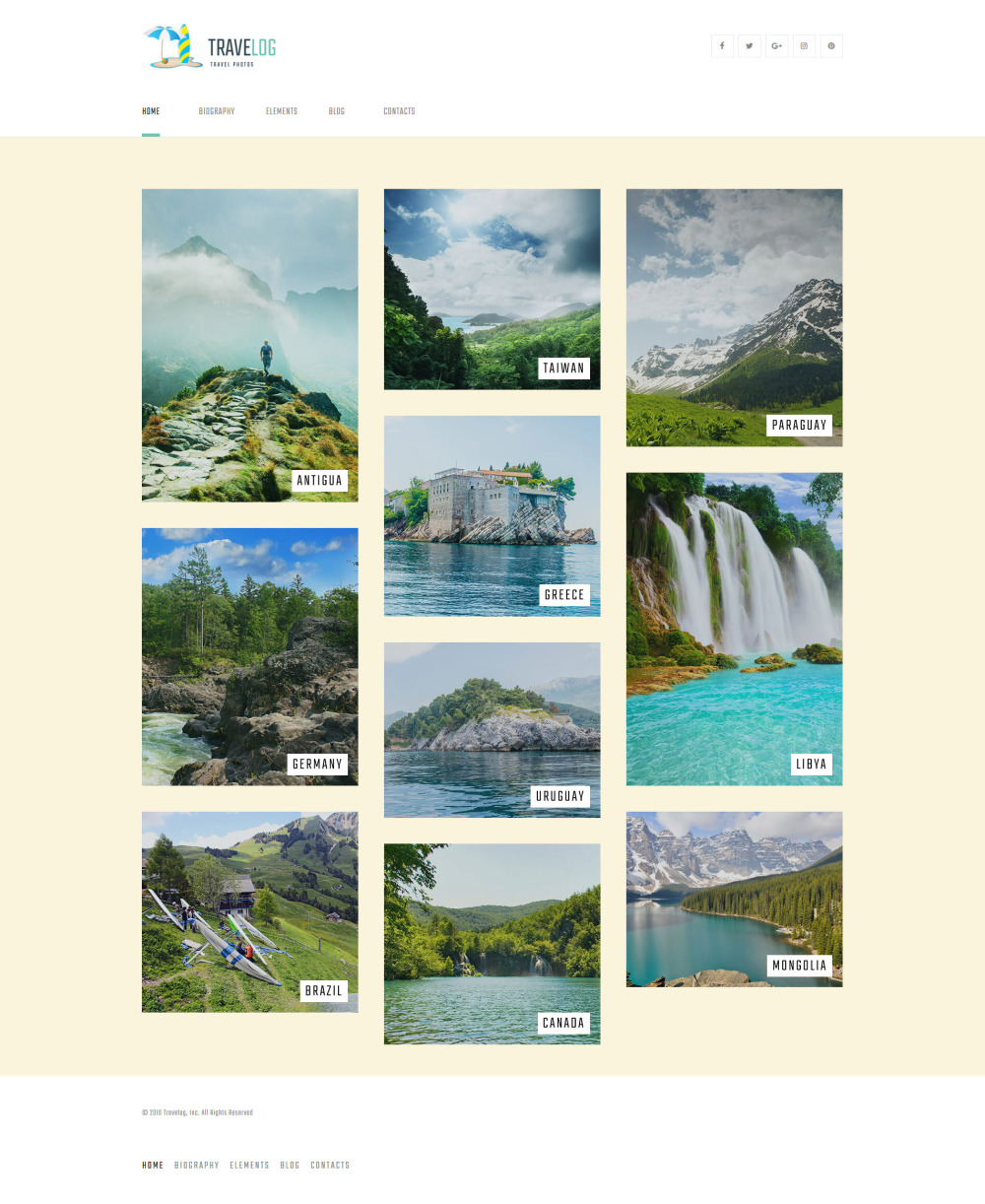Open the Antigua photo tile
Screen dimensions: 985x1204
[x=250, y=345]
